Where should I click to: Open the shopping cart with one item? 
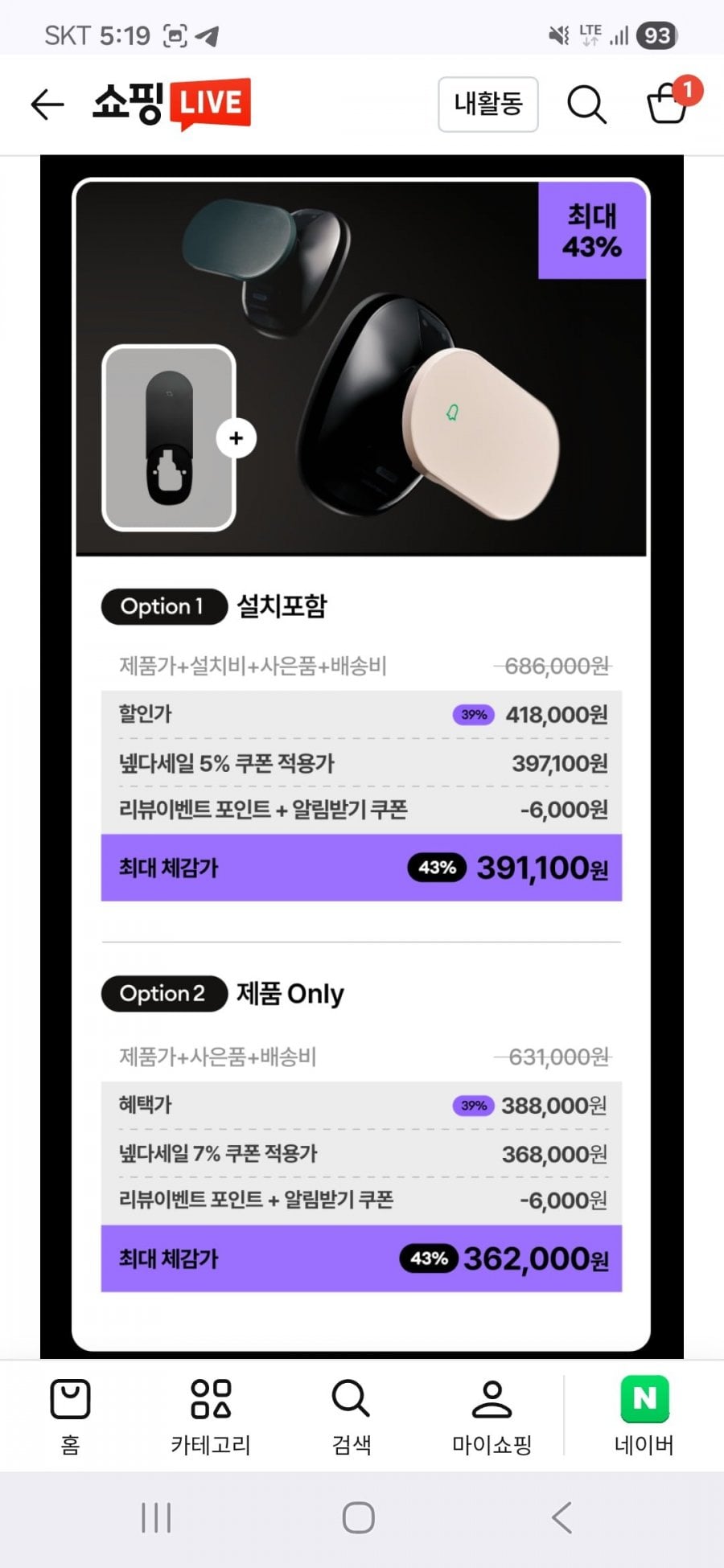click(672, 101)
